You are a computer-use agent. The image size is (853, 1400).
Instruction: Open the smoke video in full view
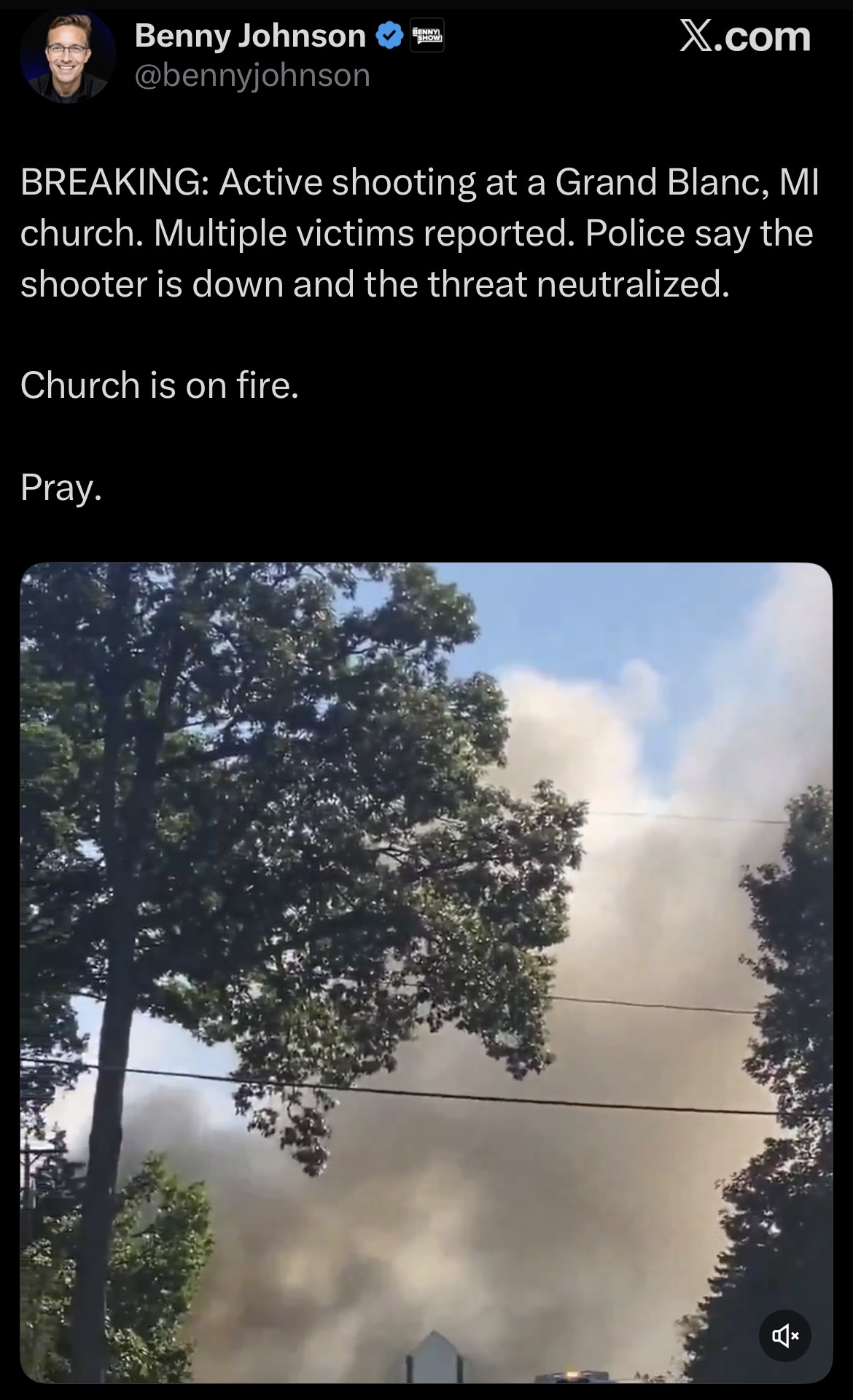click(426, 973)
